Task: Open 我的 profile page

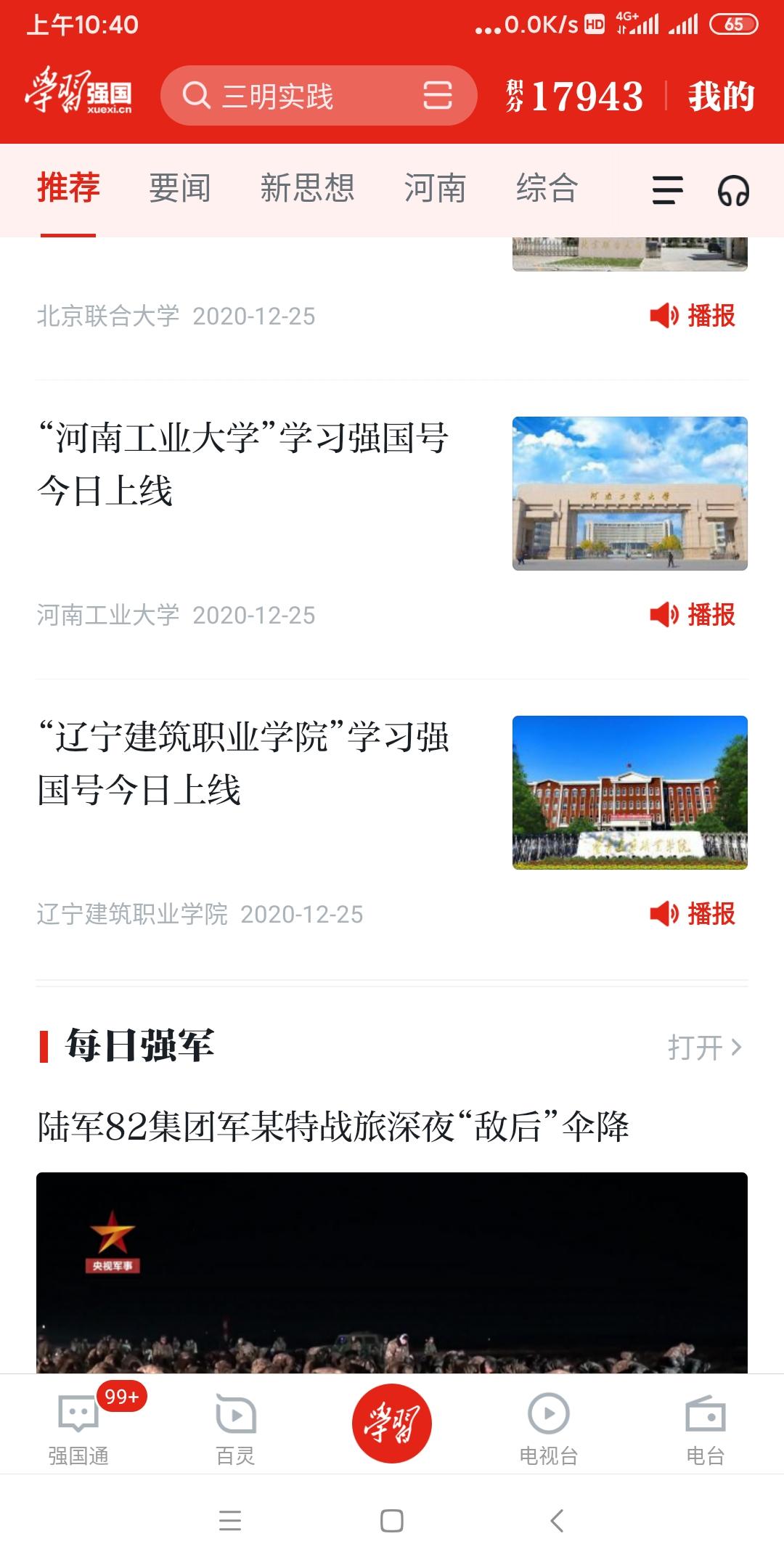Action: tap(722, 96)
